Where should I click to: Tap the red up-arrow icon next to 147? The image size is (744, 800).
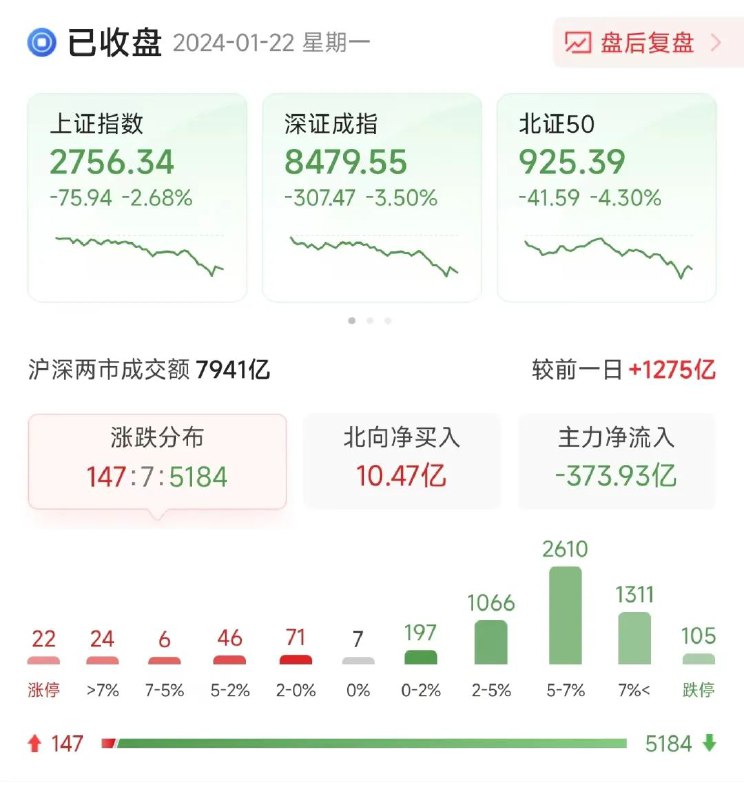(34, 741)
